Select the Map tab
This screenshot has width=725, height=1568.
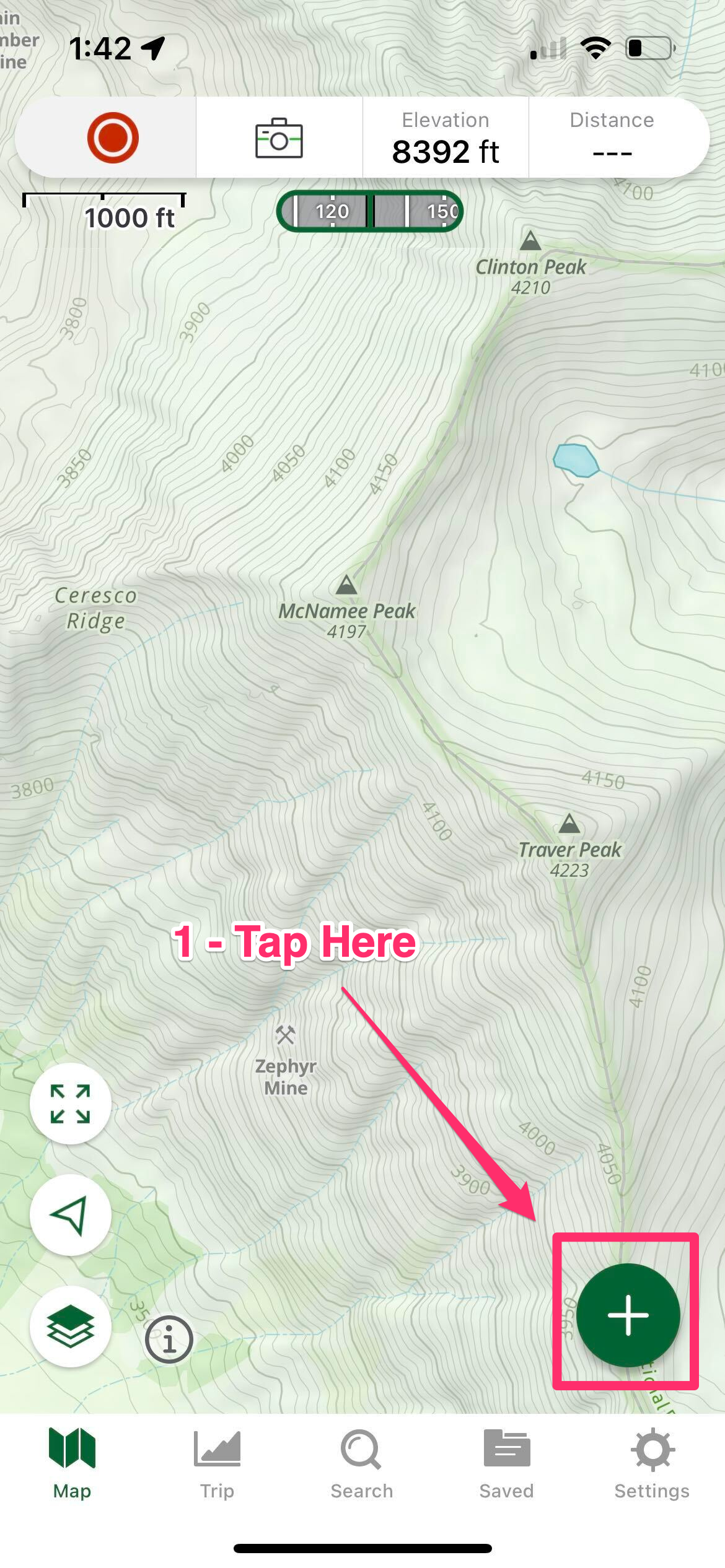(72, 1463)
